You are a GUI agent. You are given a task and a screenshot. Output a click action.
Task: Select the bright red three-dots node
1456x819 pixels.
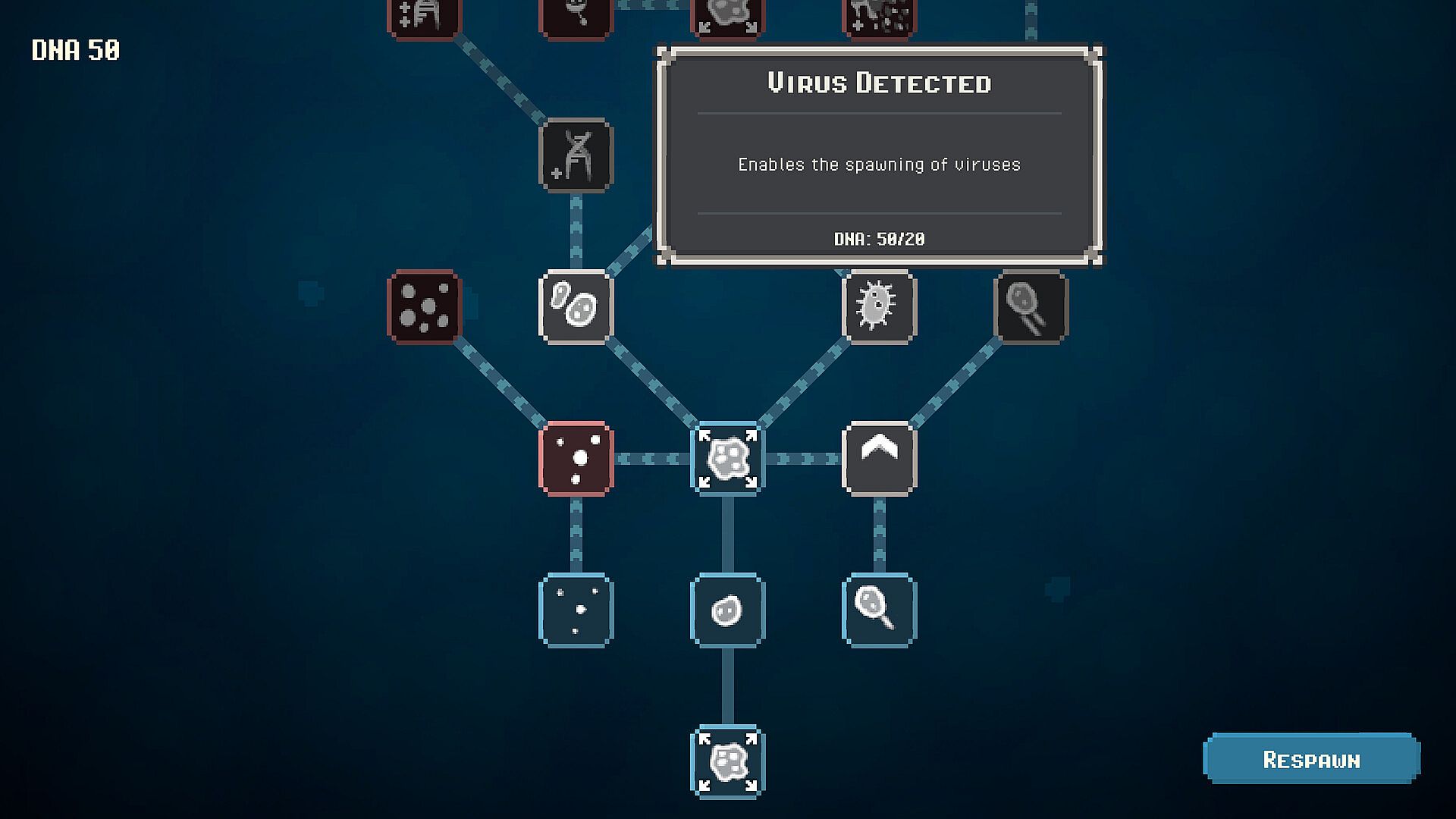[576, 458]
